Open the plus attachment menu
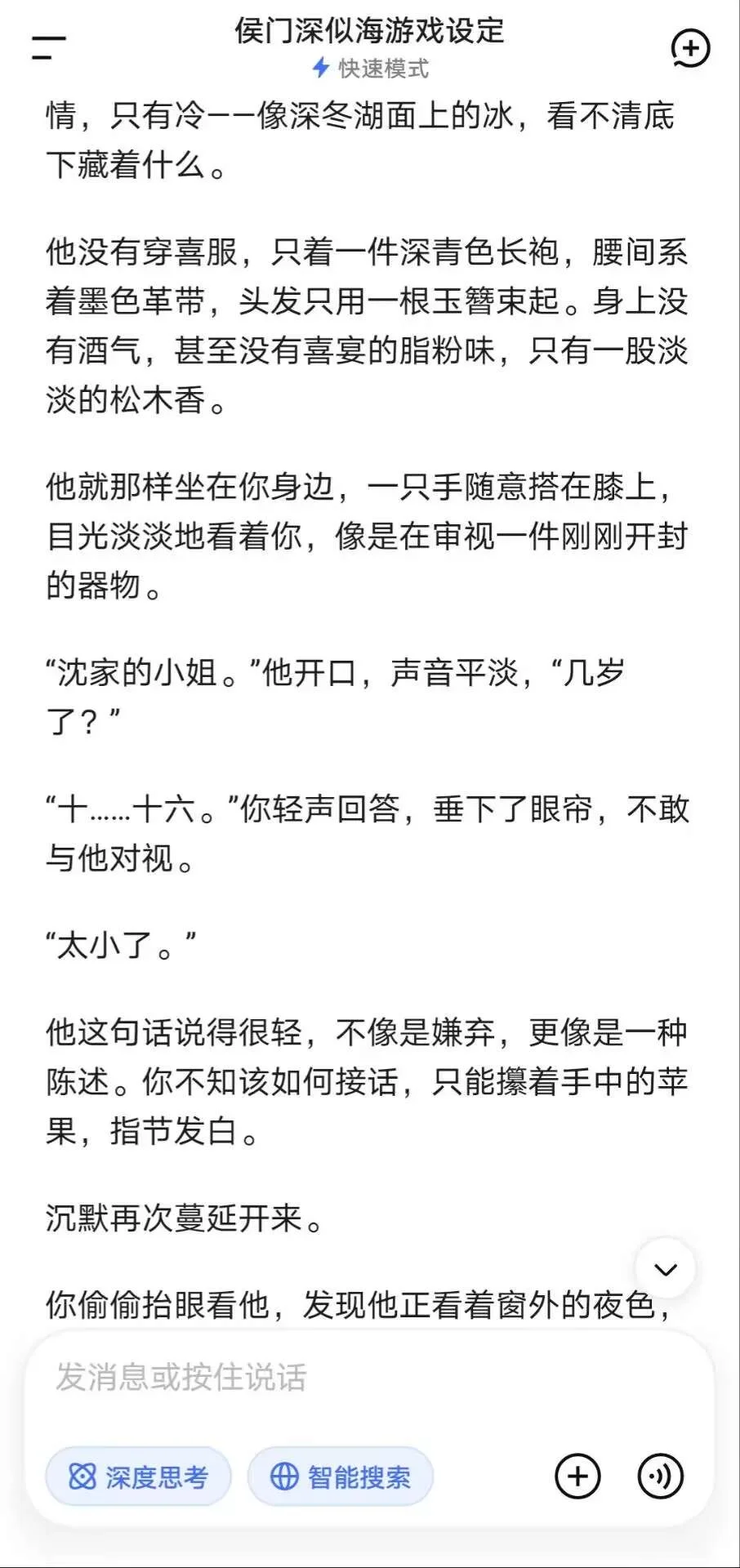Image resolution: width=740 pixels, height=1568 pixels. click(x=577, y=1477)
